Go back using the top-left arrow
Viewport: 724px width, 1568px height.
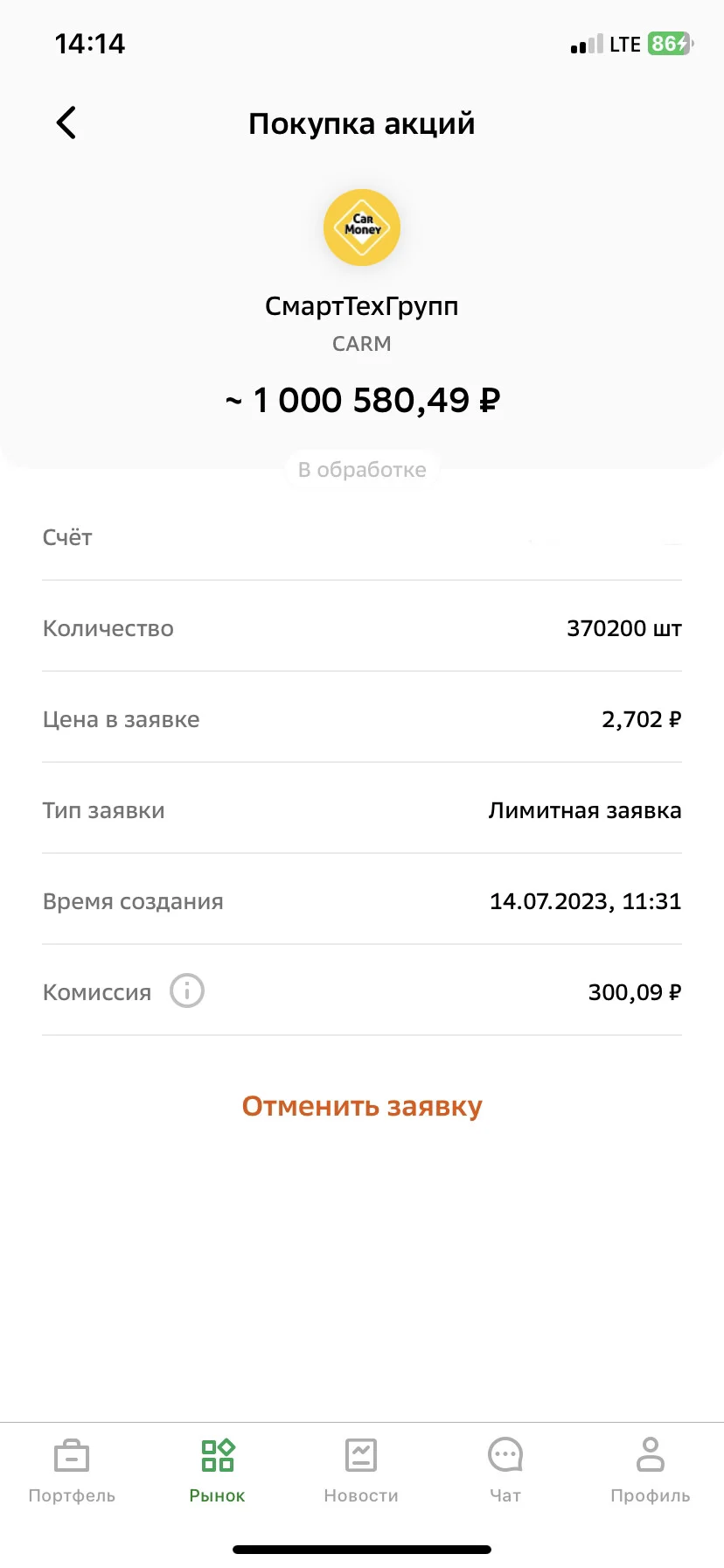(66, 122)
